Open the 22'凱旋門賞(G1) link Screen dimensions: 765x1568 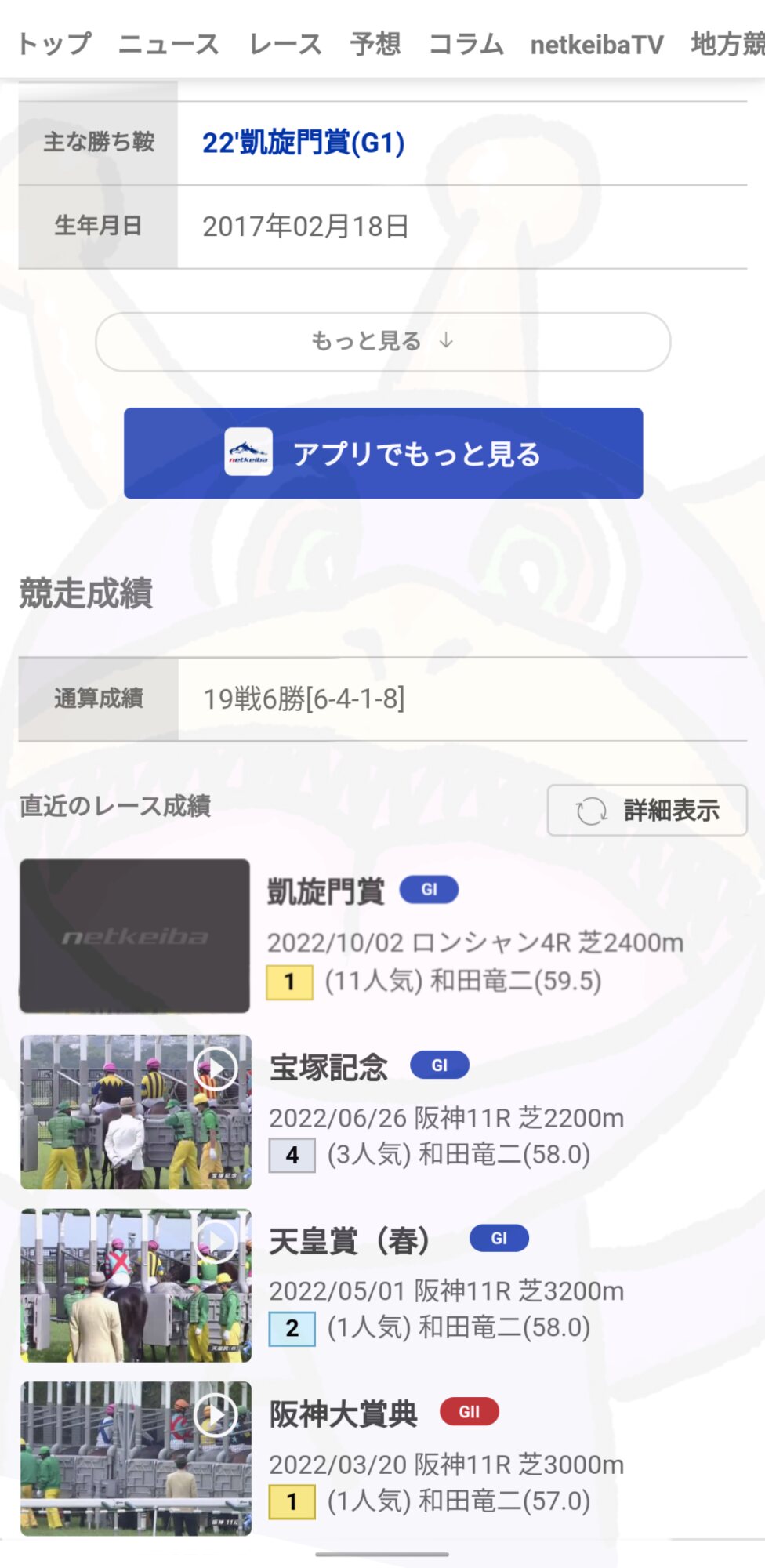(303, 143)
